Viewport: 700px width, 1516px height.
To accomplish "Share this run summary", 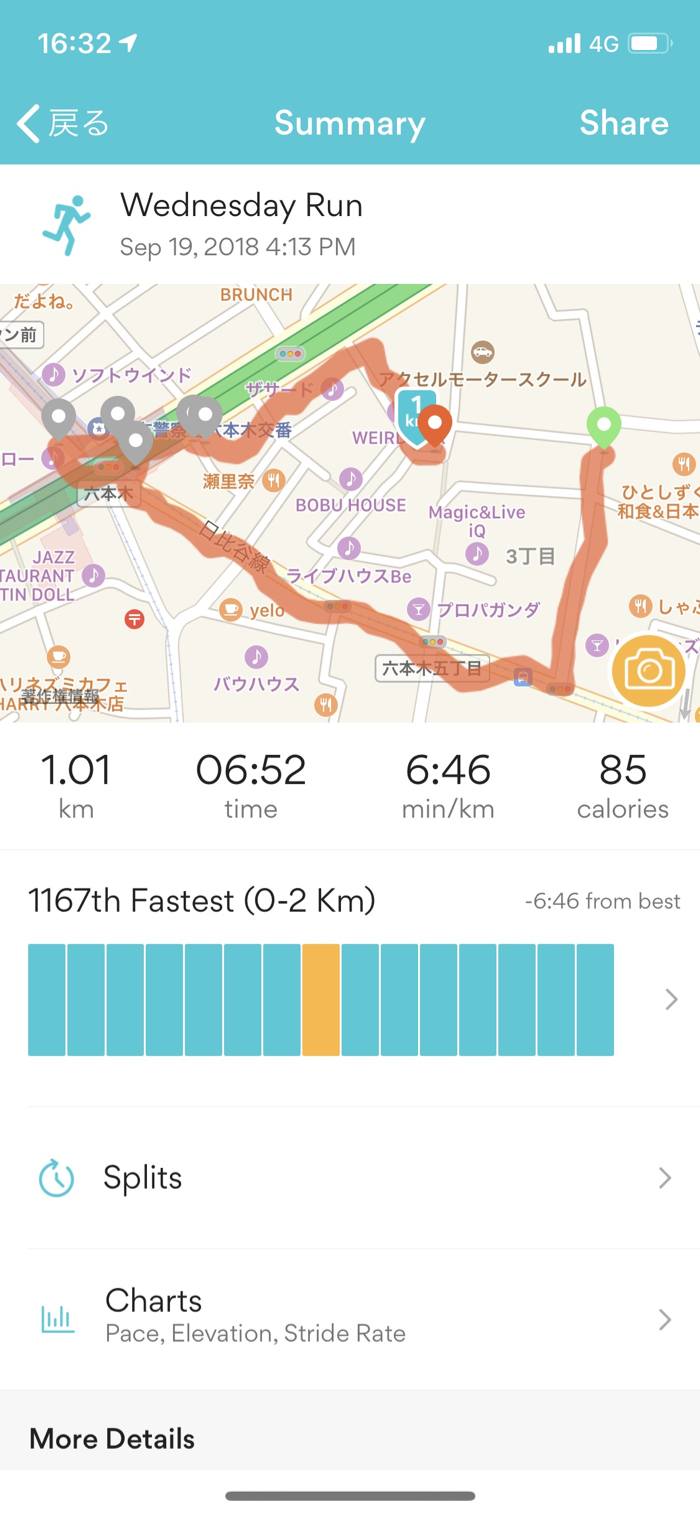I will pos(624,123).
